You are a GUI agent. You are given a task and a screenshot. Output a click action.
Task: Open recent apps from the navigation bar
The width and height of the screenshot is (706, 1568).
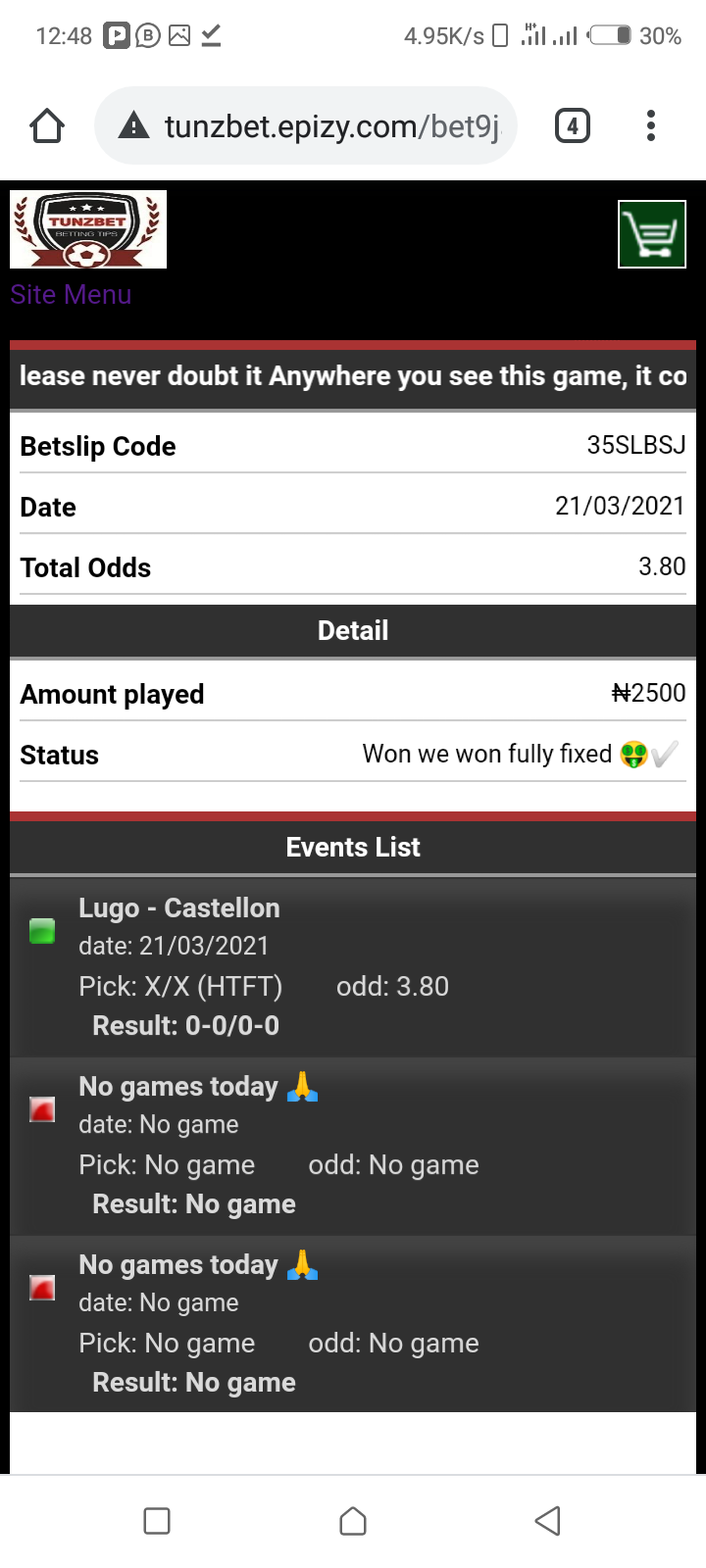click(157, 1521)
